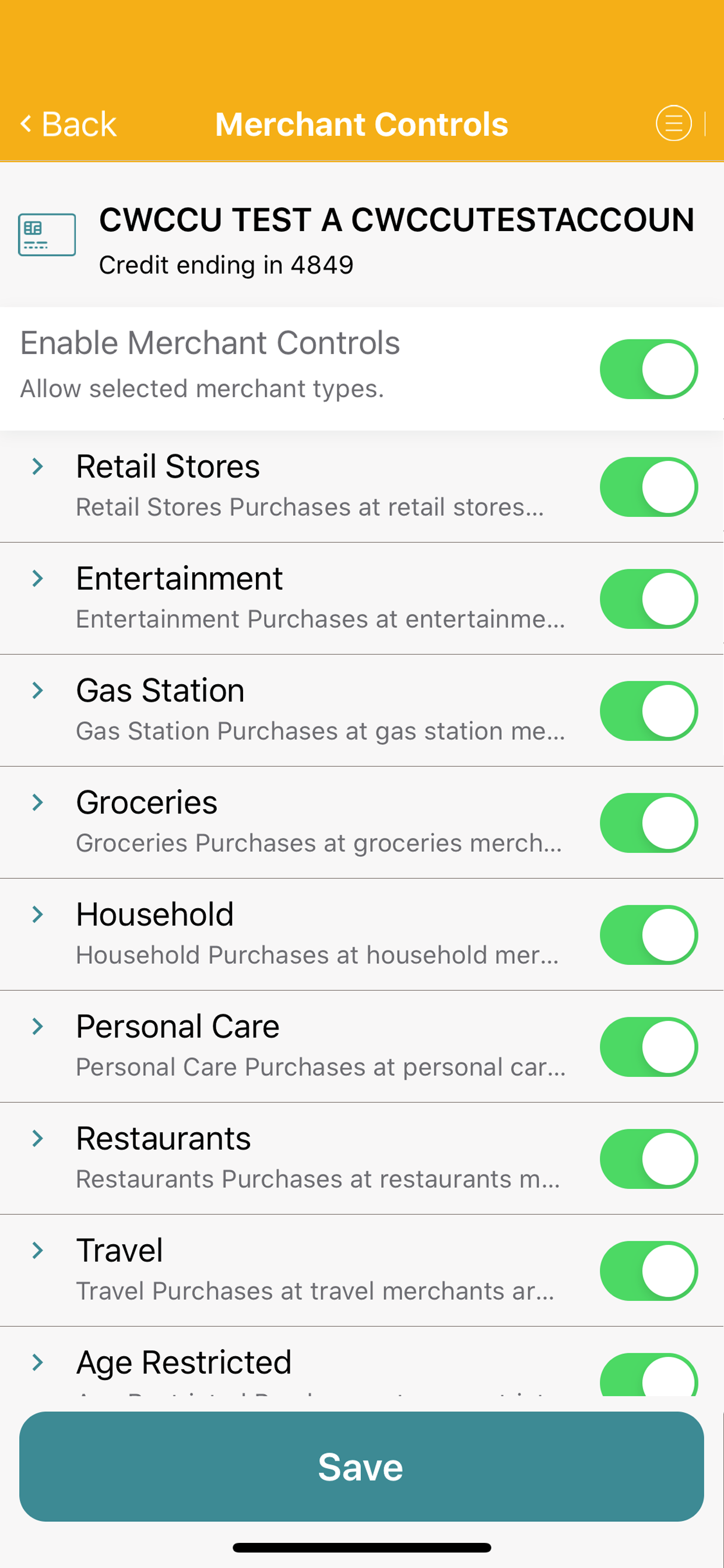The width and height of the screenshot is (724, 1568).
Task: Expand the Groceries category chevron
Action: point(38,802)
